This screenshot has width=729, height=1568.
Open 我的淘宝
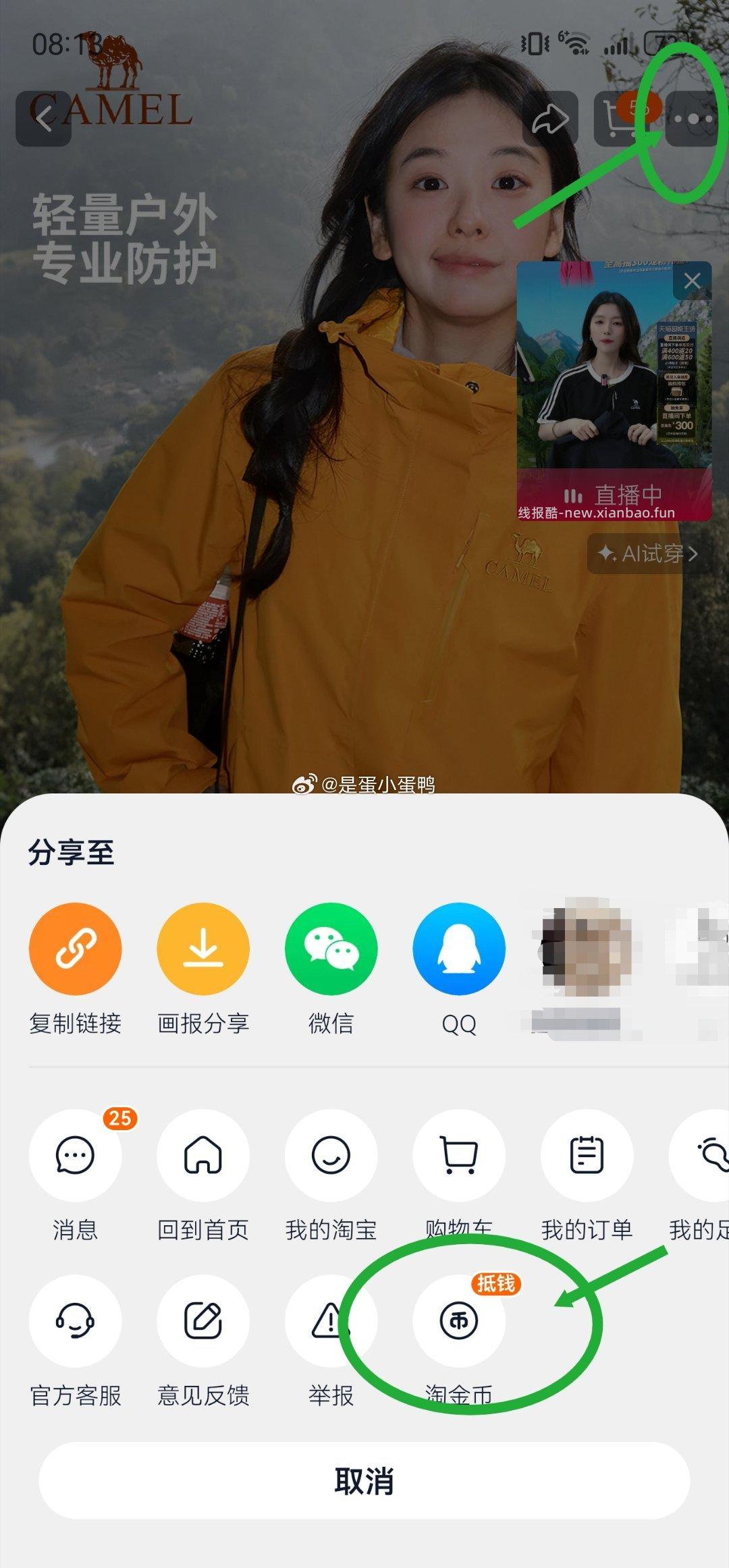[x=331, y=1155]
